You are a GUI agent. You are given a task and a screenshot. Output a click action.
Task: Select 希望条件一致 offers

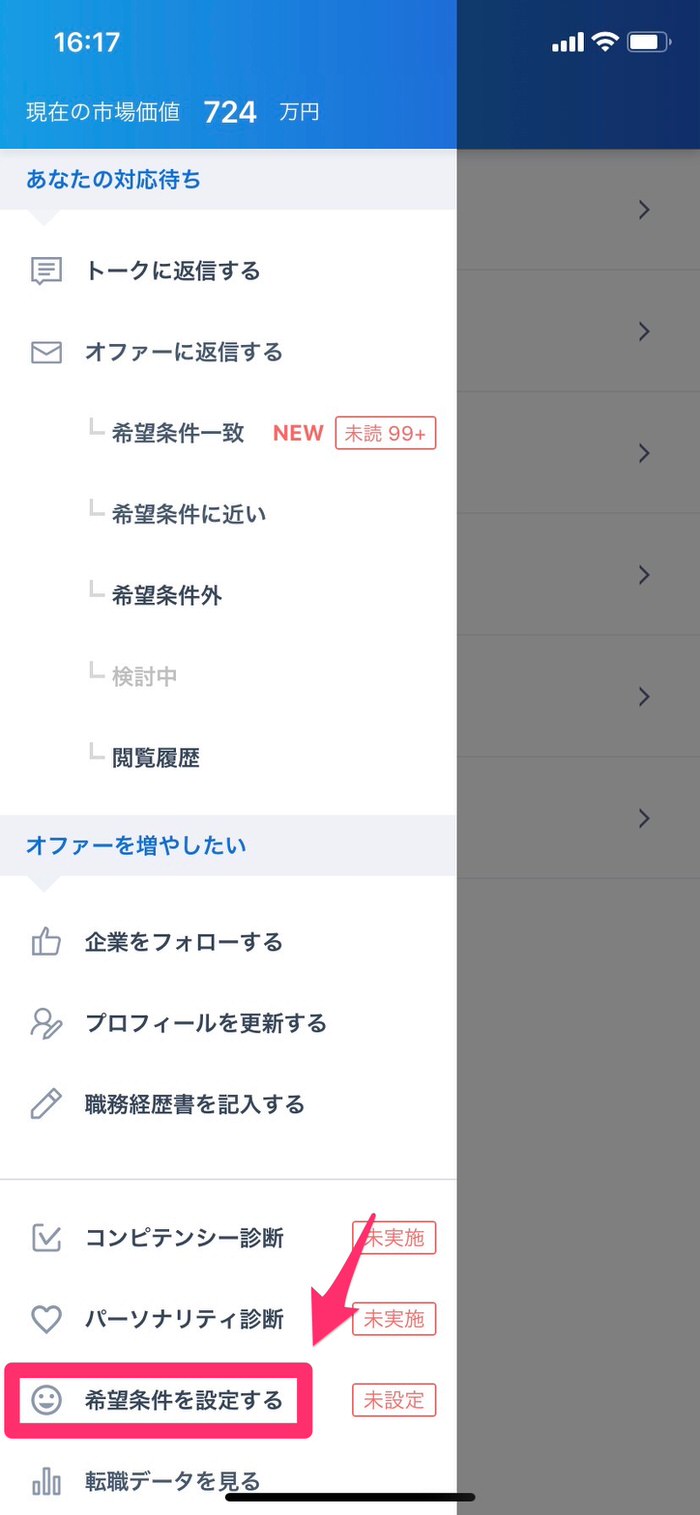click(x=228, y=433)
